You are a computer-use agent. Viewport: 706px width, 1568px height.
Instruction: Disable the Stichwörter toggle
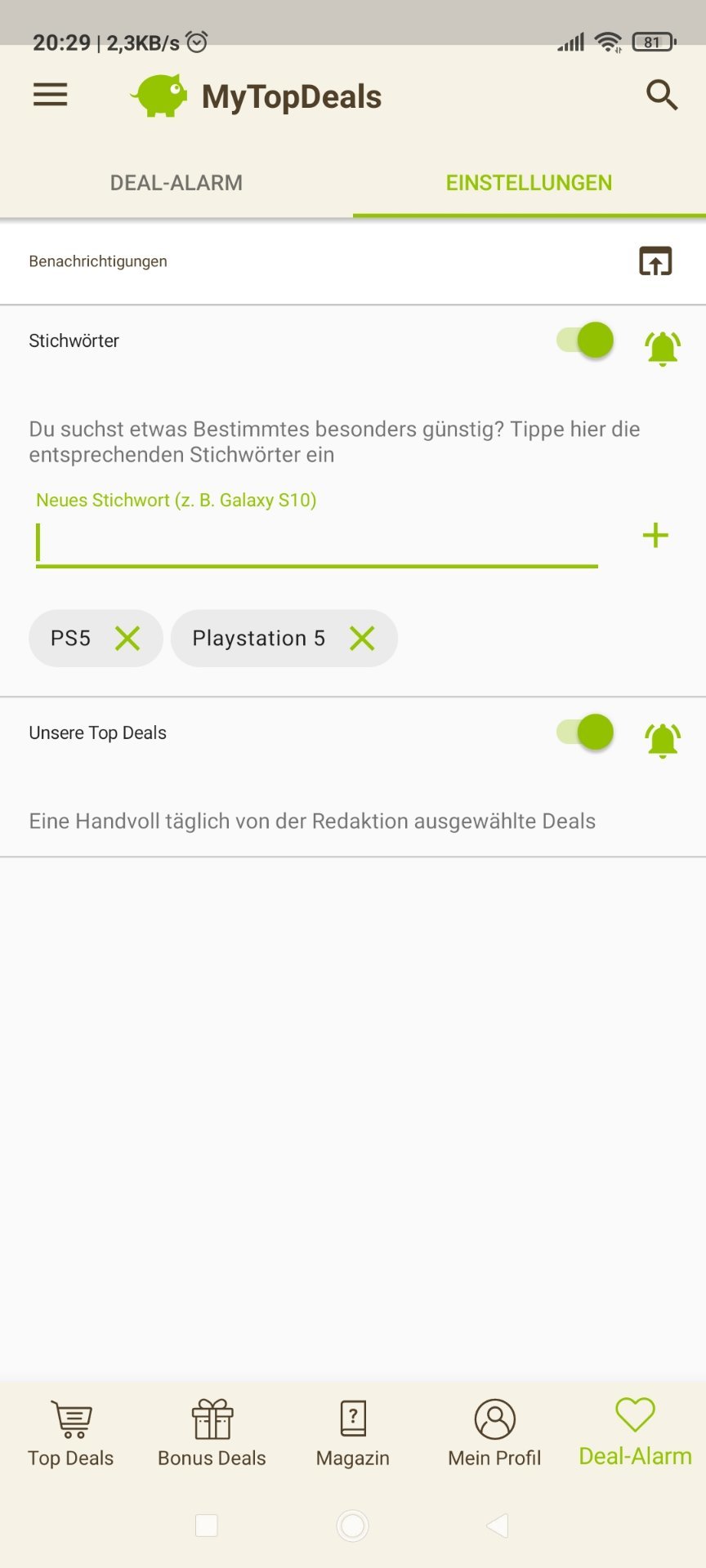tap(586, 340)
